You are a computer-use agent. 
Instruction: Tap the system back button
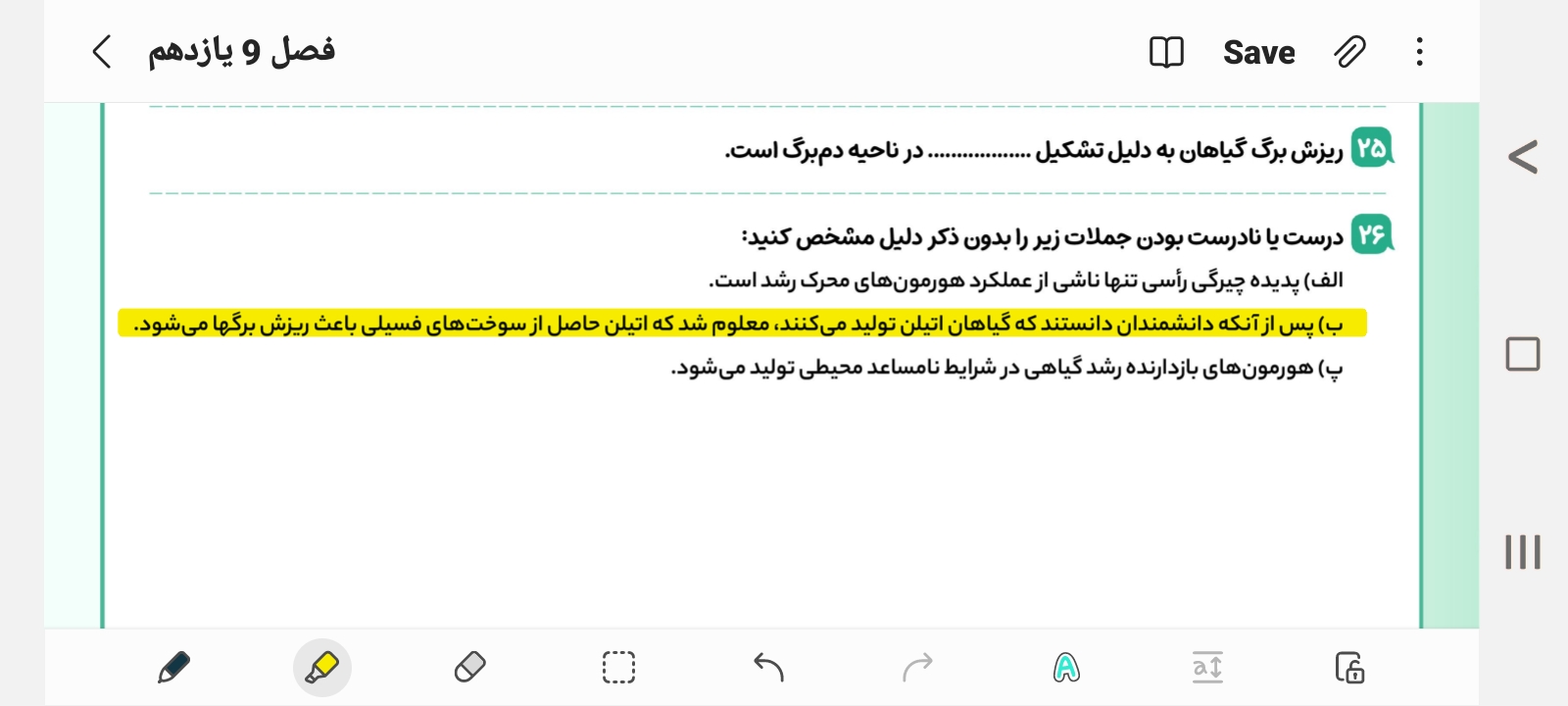(x=1523, y=157)
